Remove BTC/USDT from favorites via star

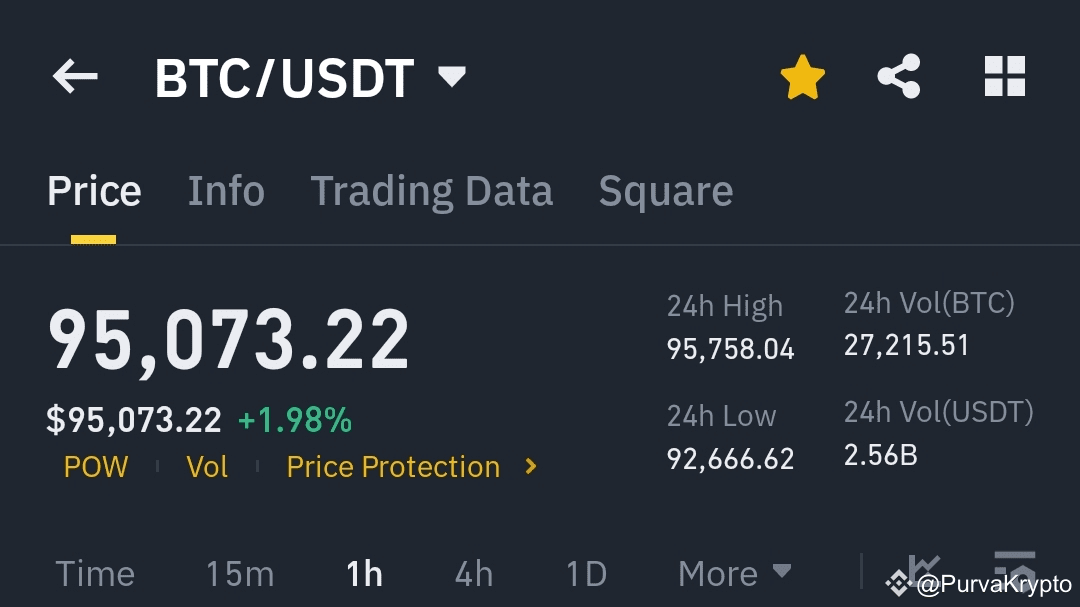coord(802,77)
